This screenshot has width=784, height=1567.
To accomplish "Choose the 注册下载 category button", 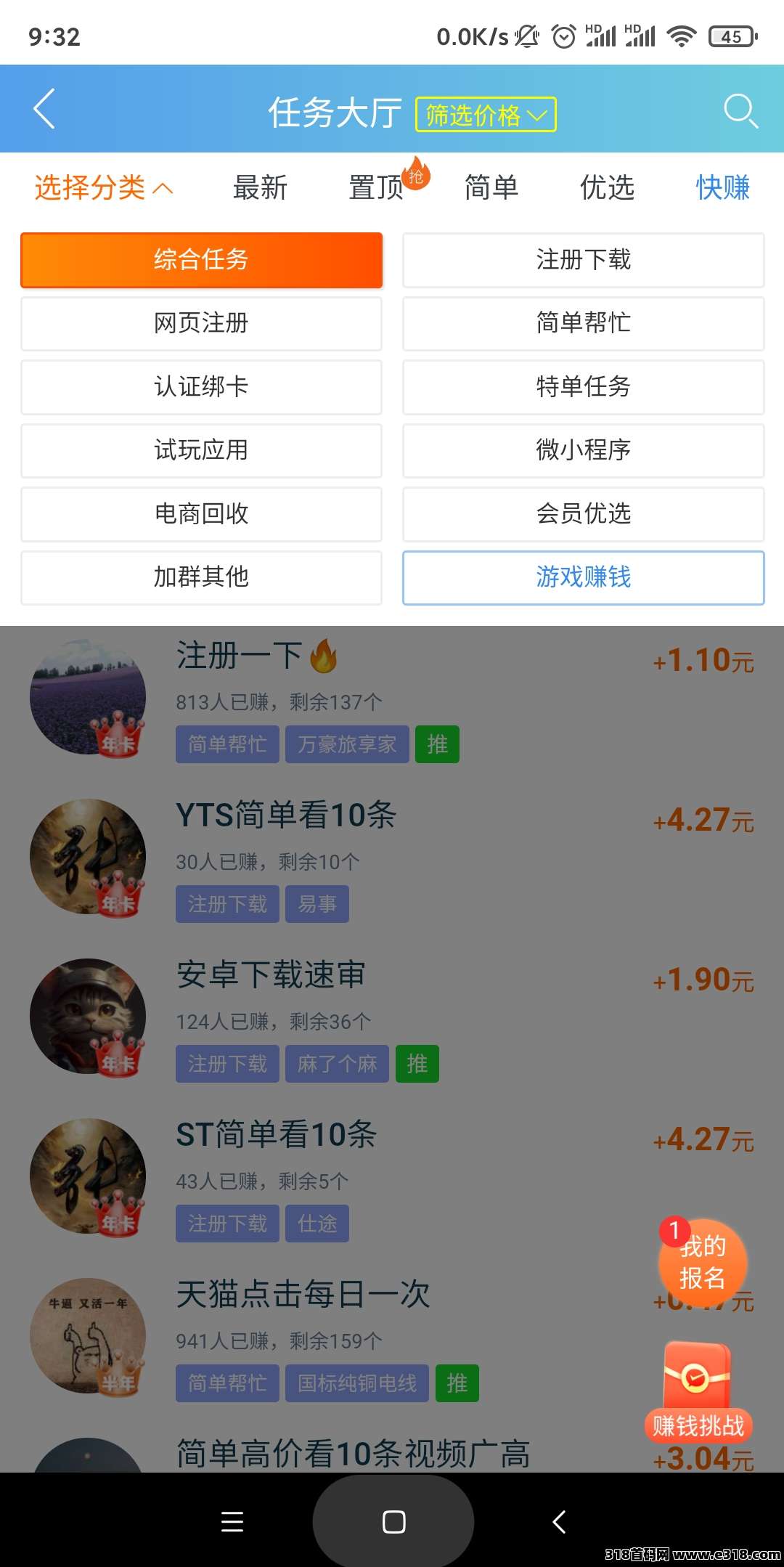I will pos(583,260).
